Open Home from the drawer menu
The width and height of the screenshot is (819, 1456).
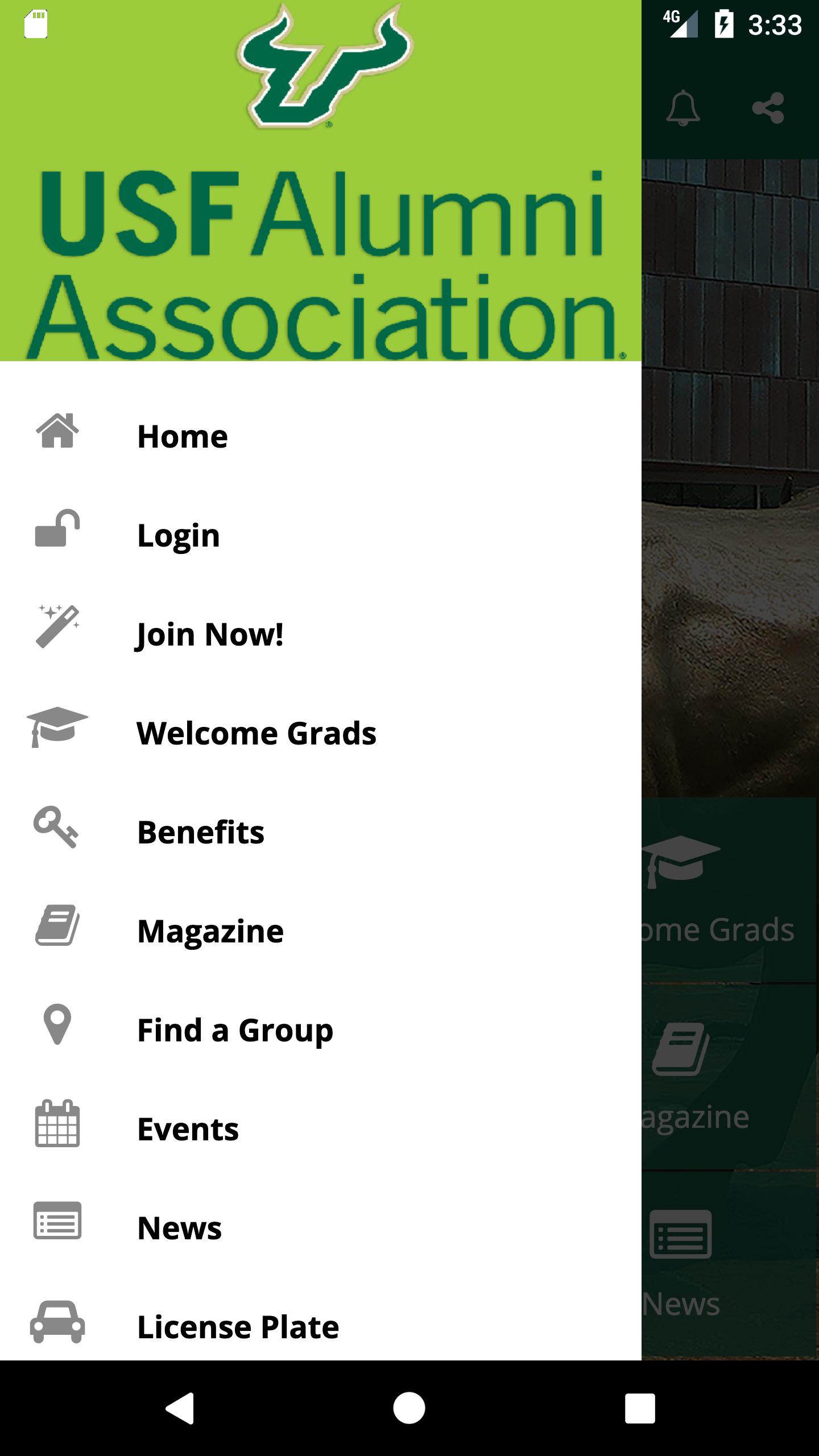pos(321,436)
